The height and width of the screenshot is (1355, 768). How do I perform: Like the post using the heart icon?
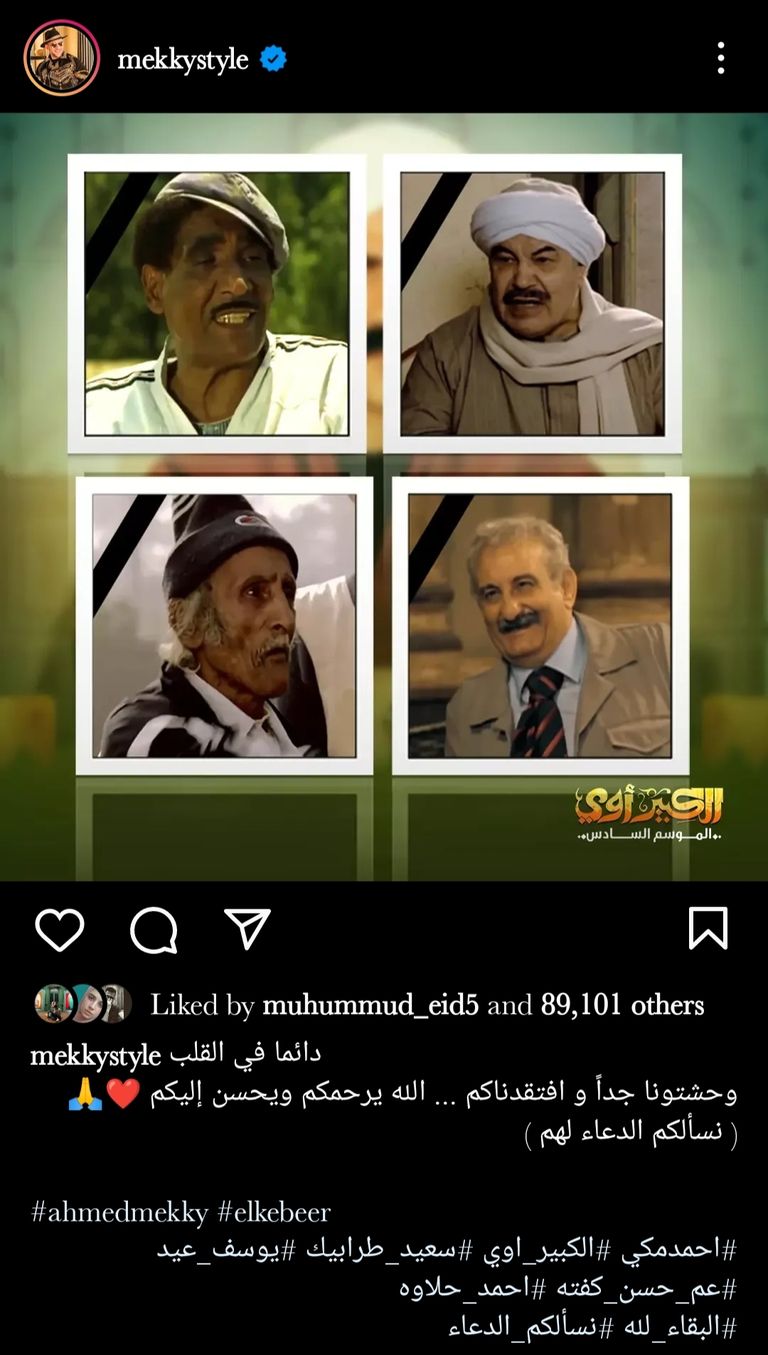[62, 931]
